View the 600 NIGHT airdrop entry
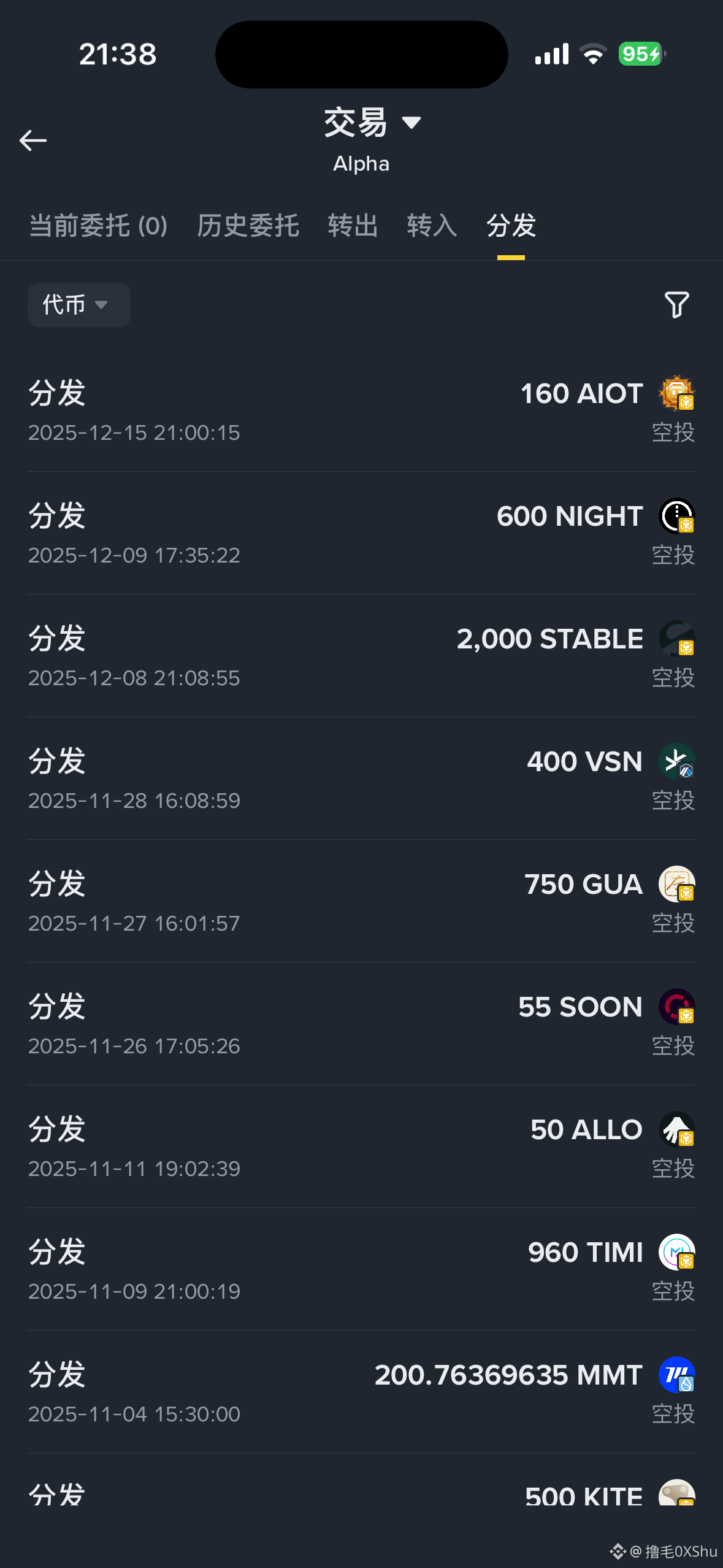This screenshot has width=723, height=1568. click(x=361, y=534)
